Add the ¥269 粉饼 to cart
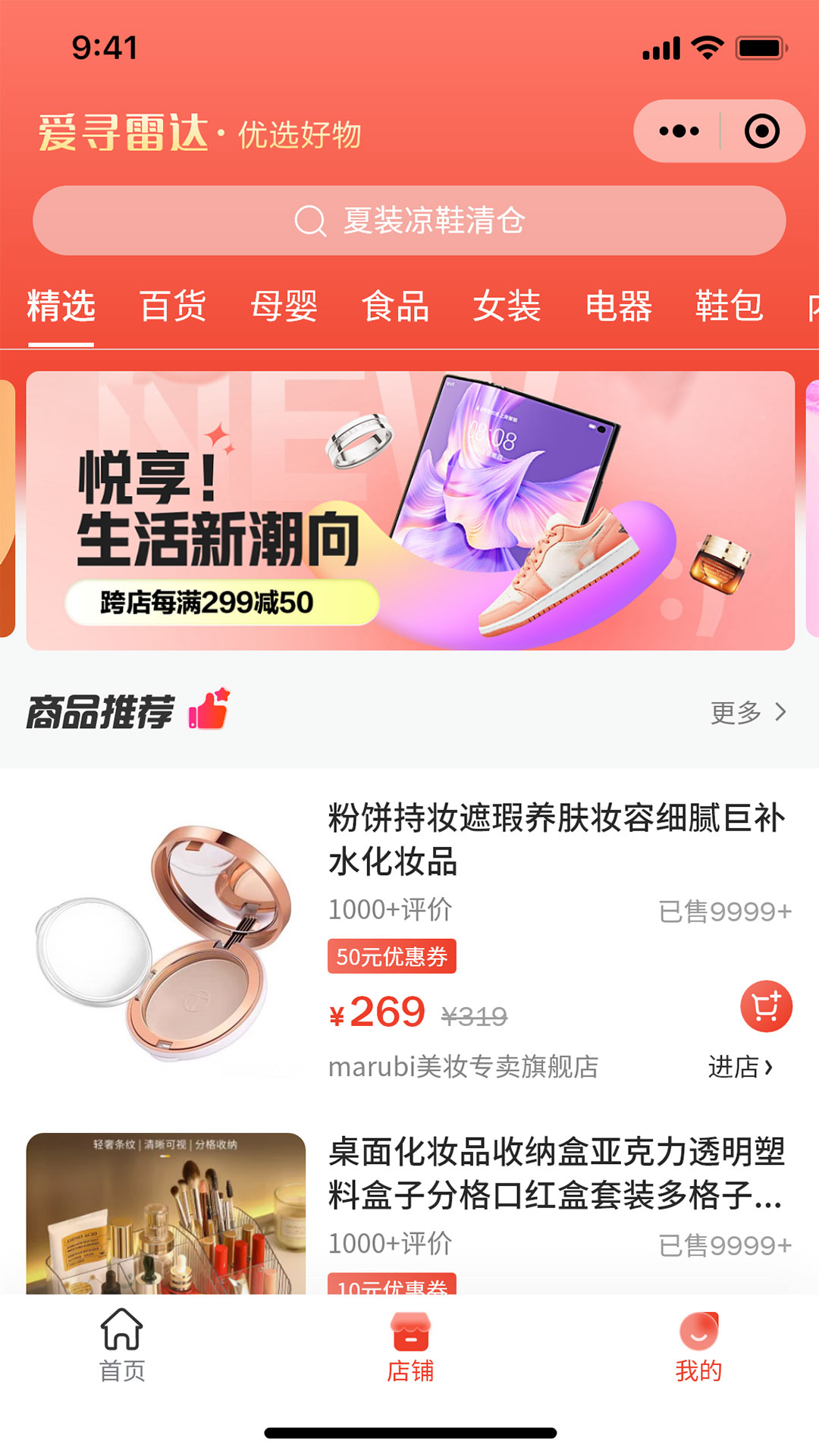Image resolution: width=819 pixels, height=1456 pixels. pos(766,1006)
